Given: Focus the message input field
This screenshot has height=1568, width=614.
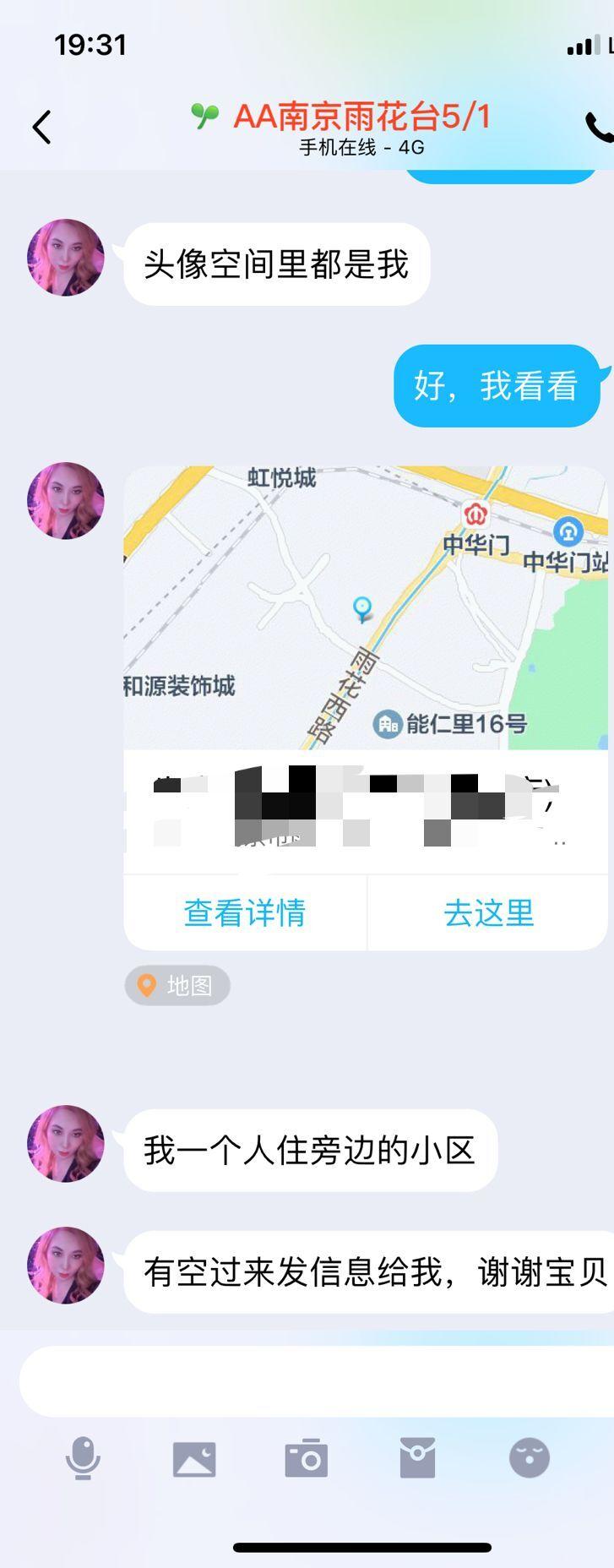Looking at the screenshot, I should point(312,1380).
